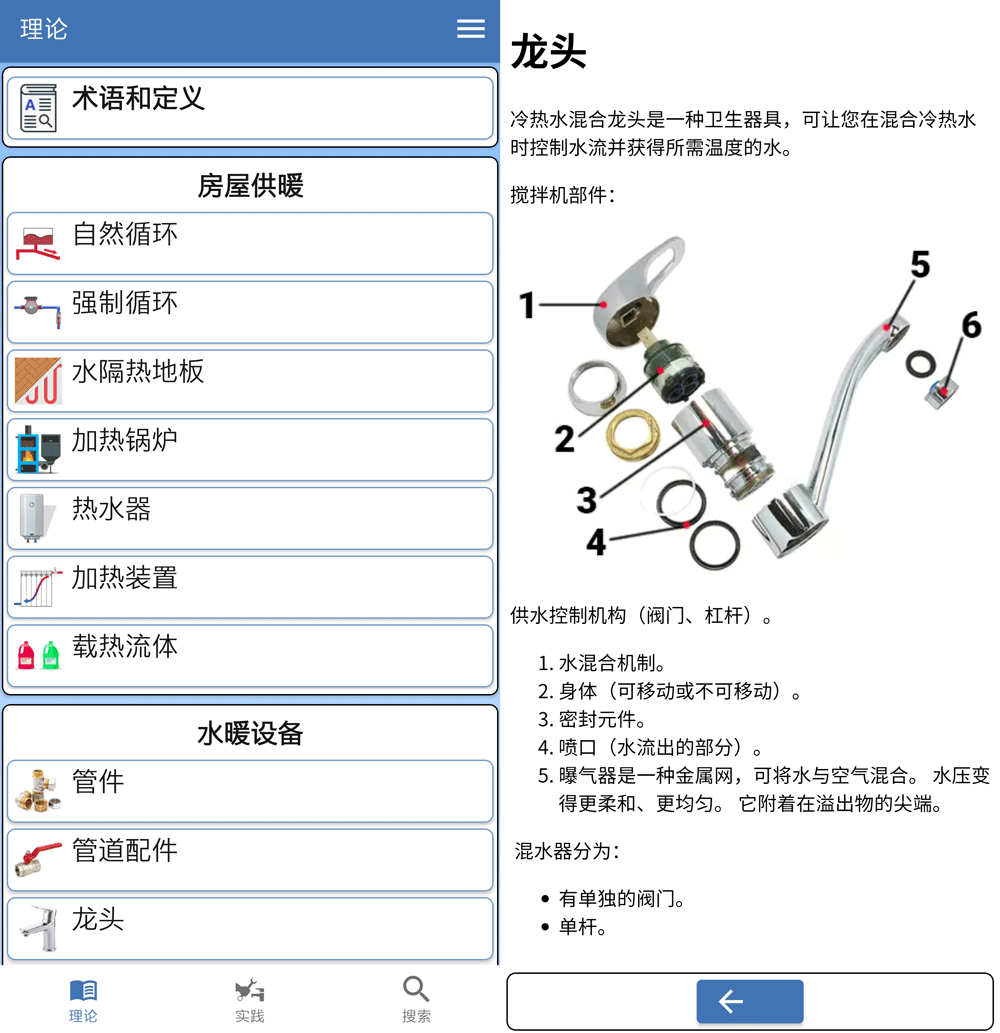The width and height of the screenshot is (1000, 1033).
Task: Open the 管件 topic
Action: [250, 790]
